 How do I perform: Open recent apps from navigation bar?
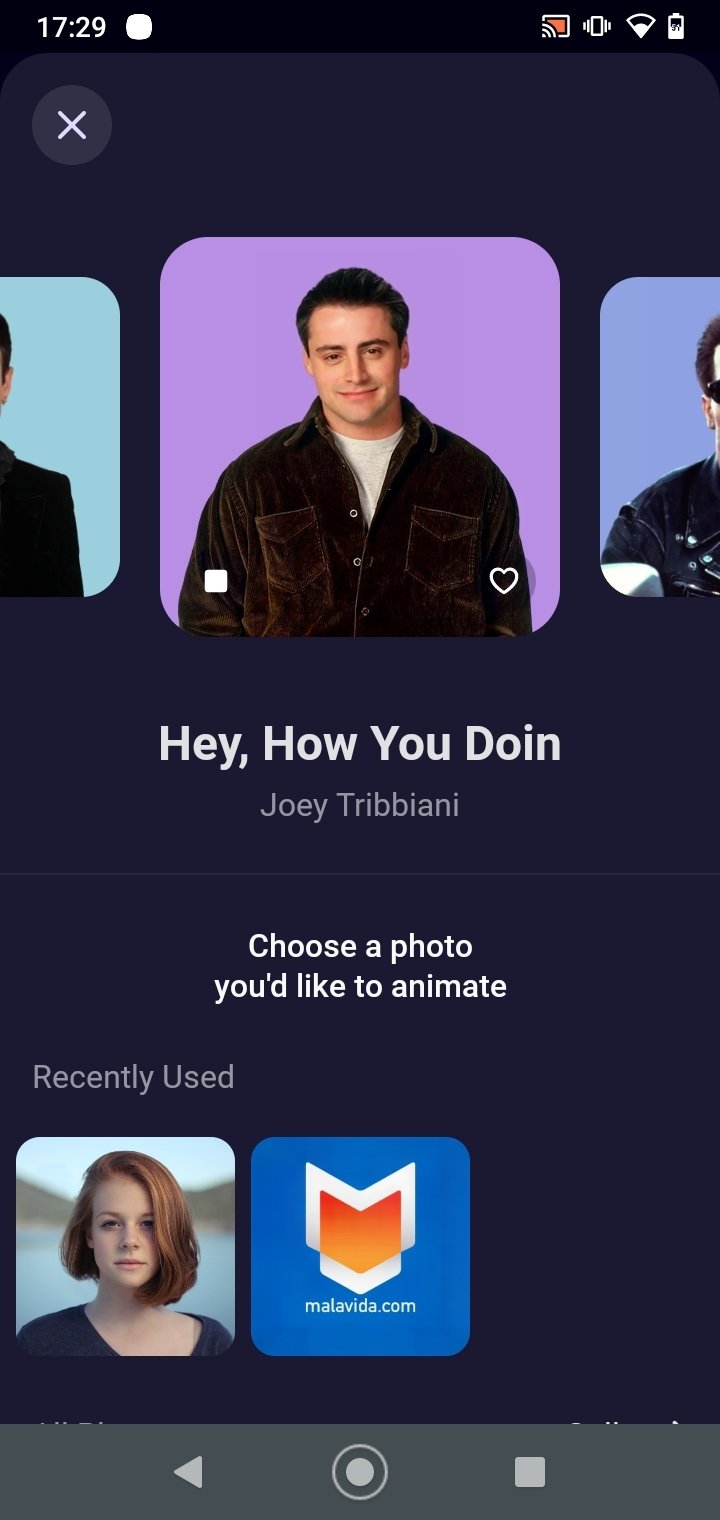pos(530,1472)
